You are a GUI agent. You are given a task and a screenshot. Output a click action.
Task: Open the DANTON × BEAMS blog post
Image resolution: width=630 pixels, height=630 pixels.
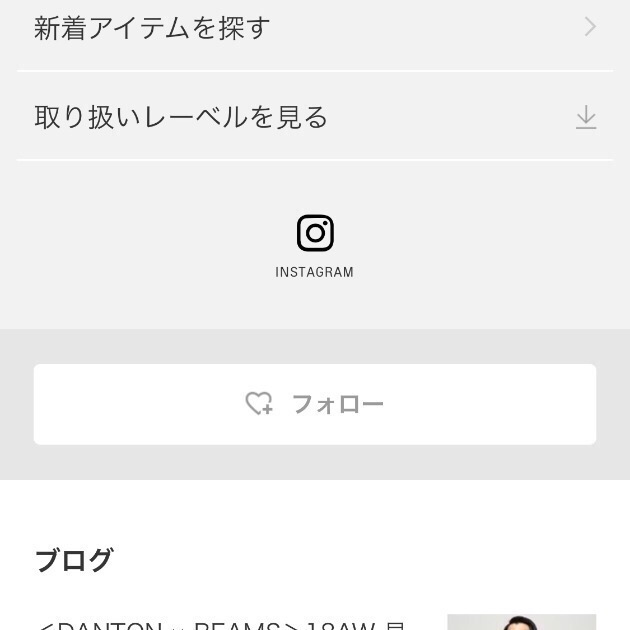pyautogui.click(x=222, y=622)
